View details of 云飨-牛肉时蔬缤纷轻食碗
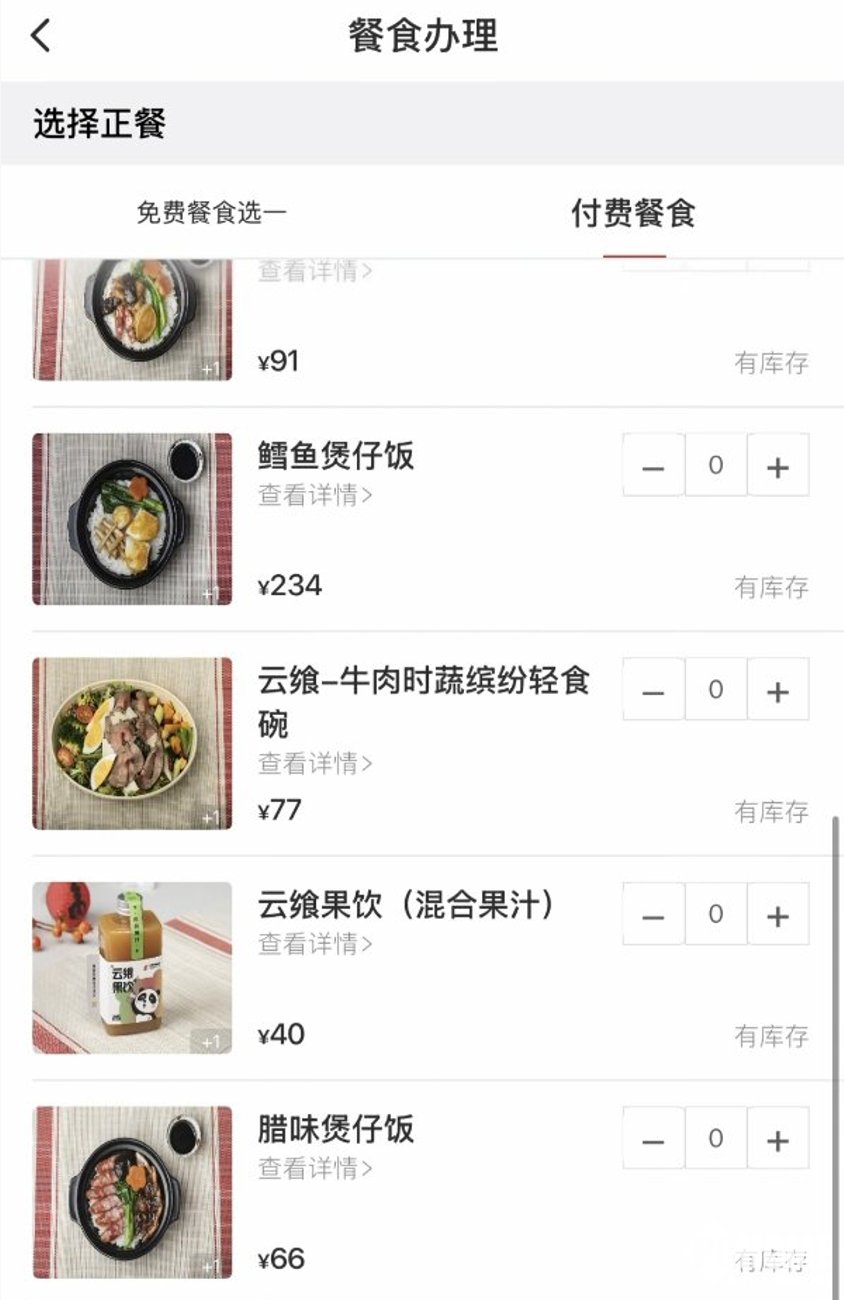This screenshot has height=1300, width=844. (315, 764)
